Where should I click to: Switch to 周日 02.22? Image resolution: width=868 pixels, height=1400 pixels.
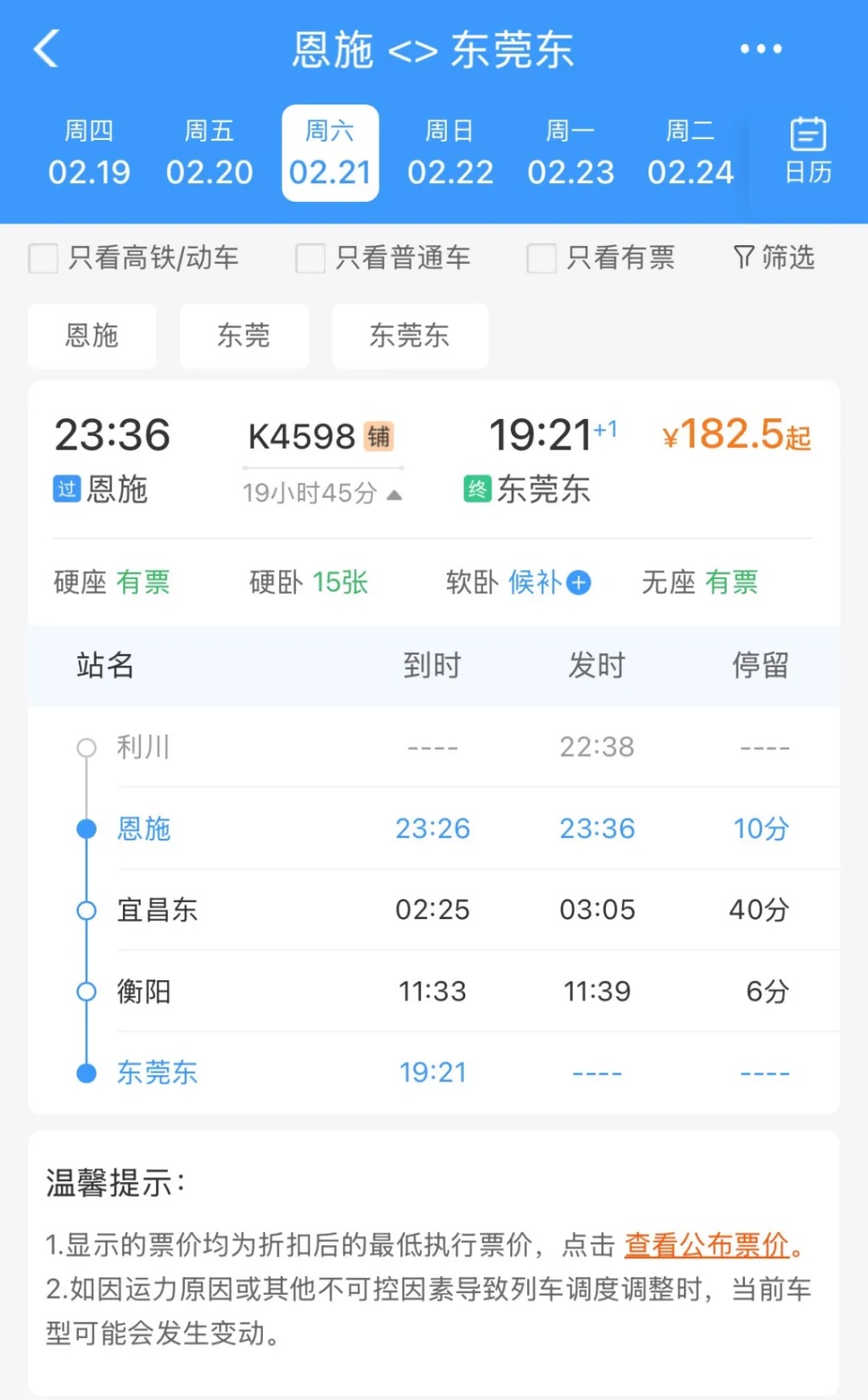[450, 153]
